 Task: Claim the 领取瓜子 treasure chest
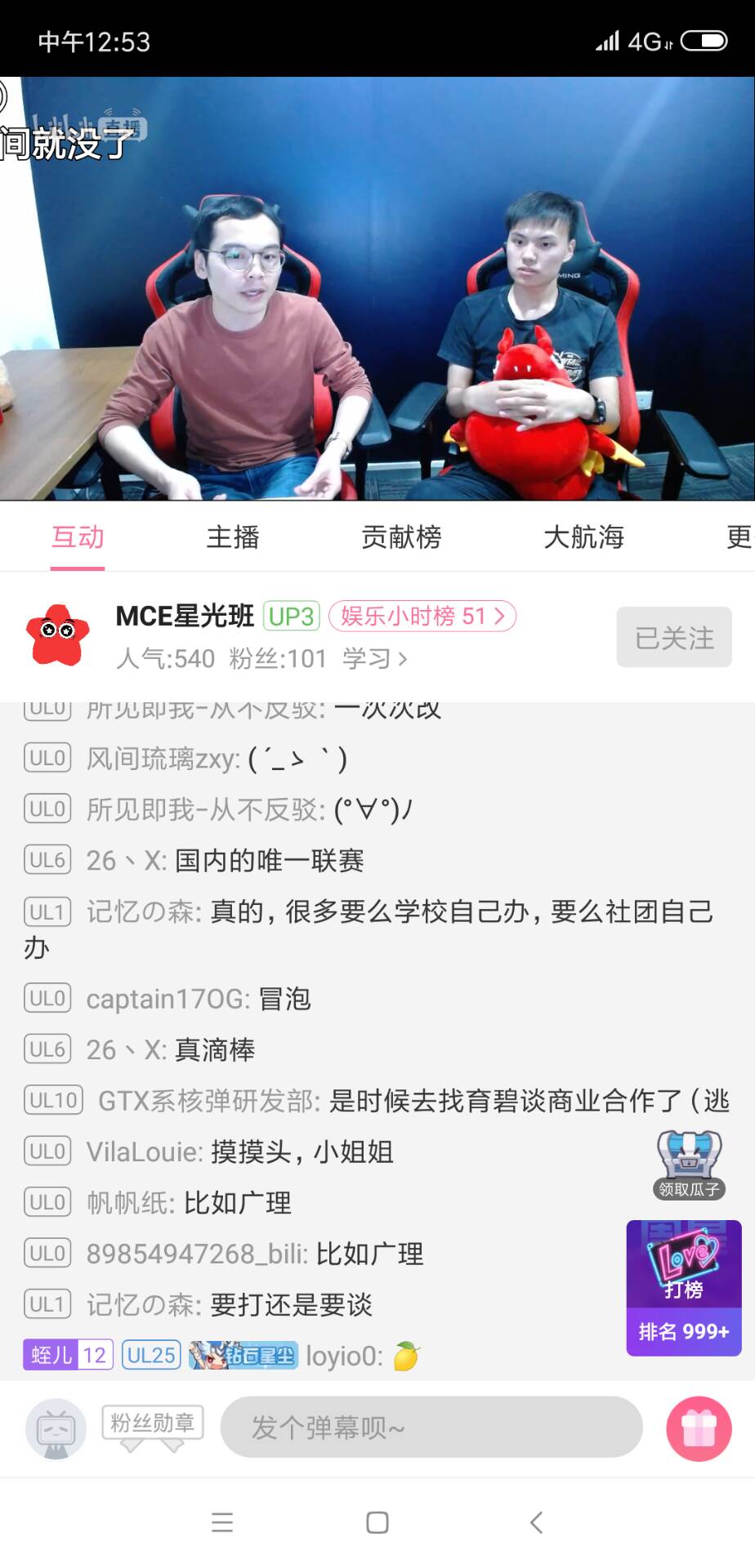[690, 1163]
